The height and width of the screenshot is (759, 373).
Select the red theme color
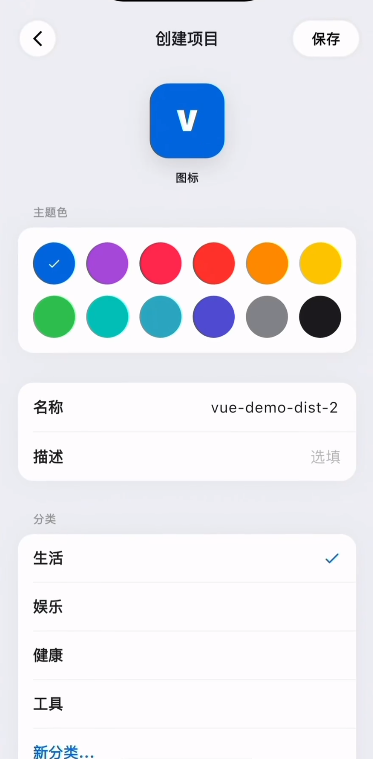pos(214,263)
